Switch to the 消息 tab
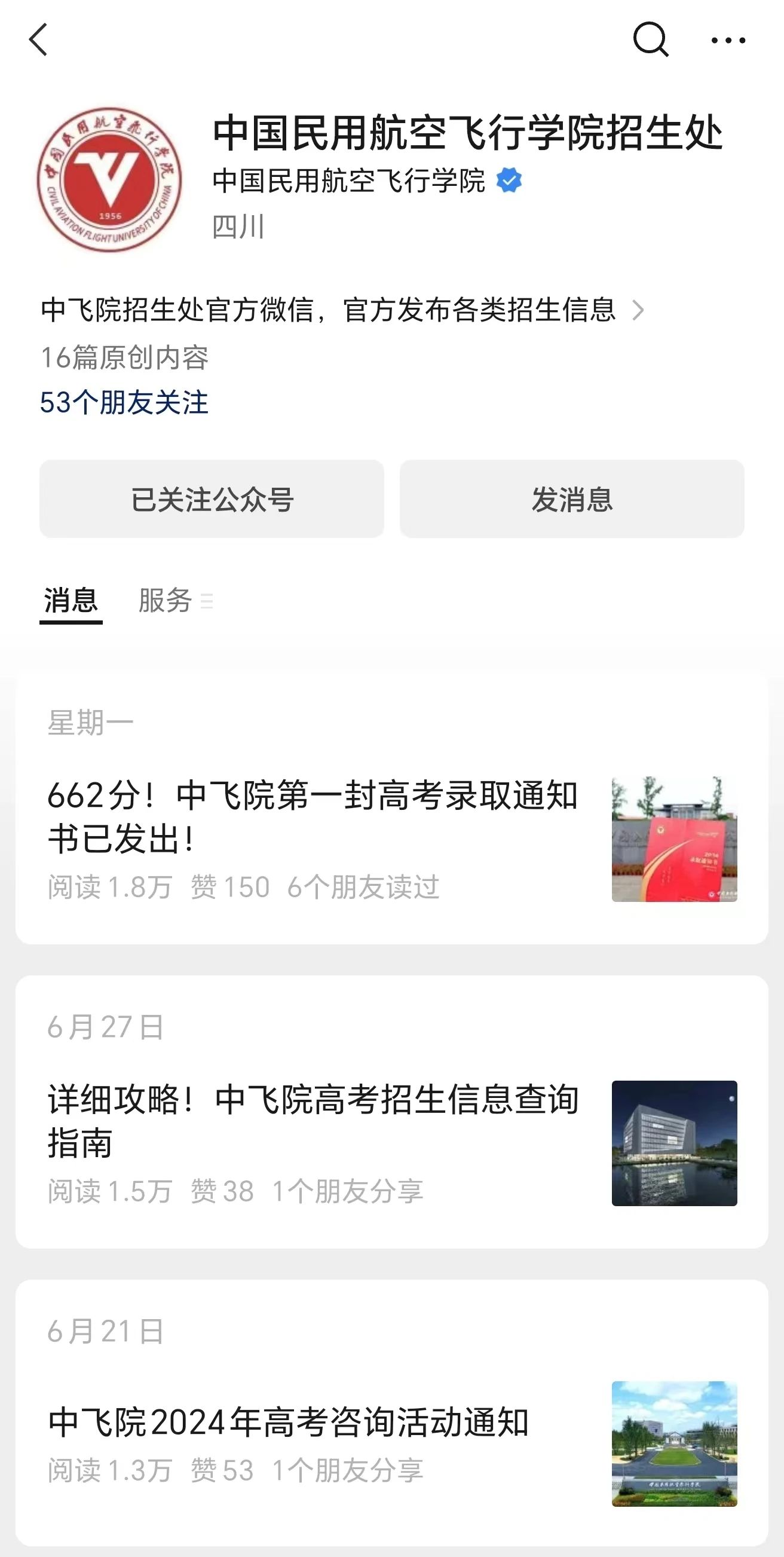 coord(71,601)
